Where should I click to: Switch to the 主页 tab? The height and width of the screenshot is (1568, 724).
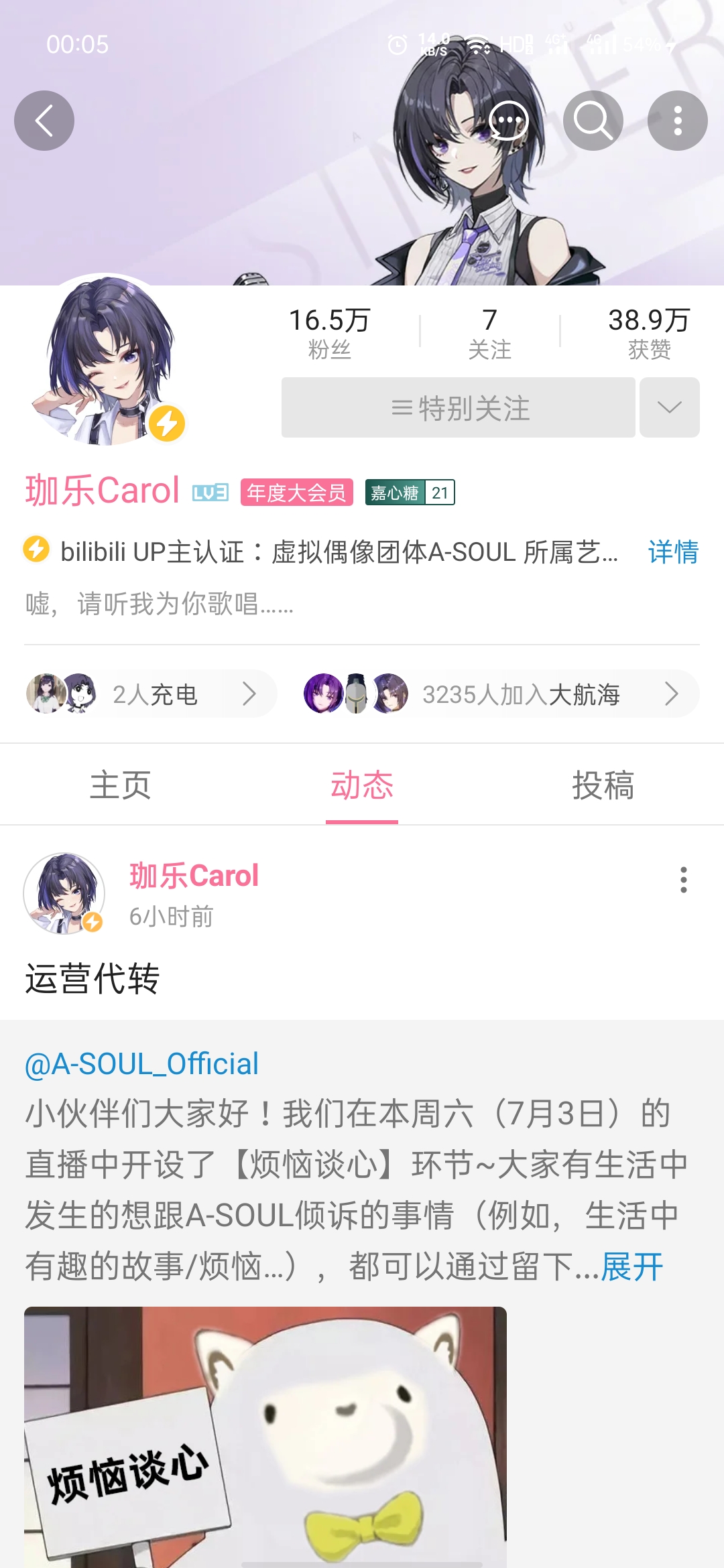point(121,785)
